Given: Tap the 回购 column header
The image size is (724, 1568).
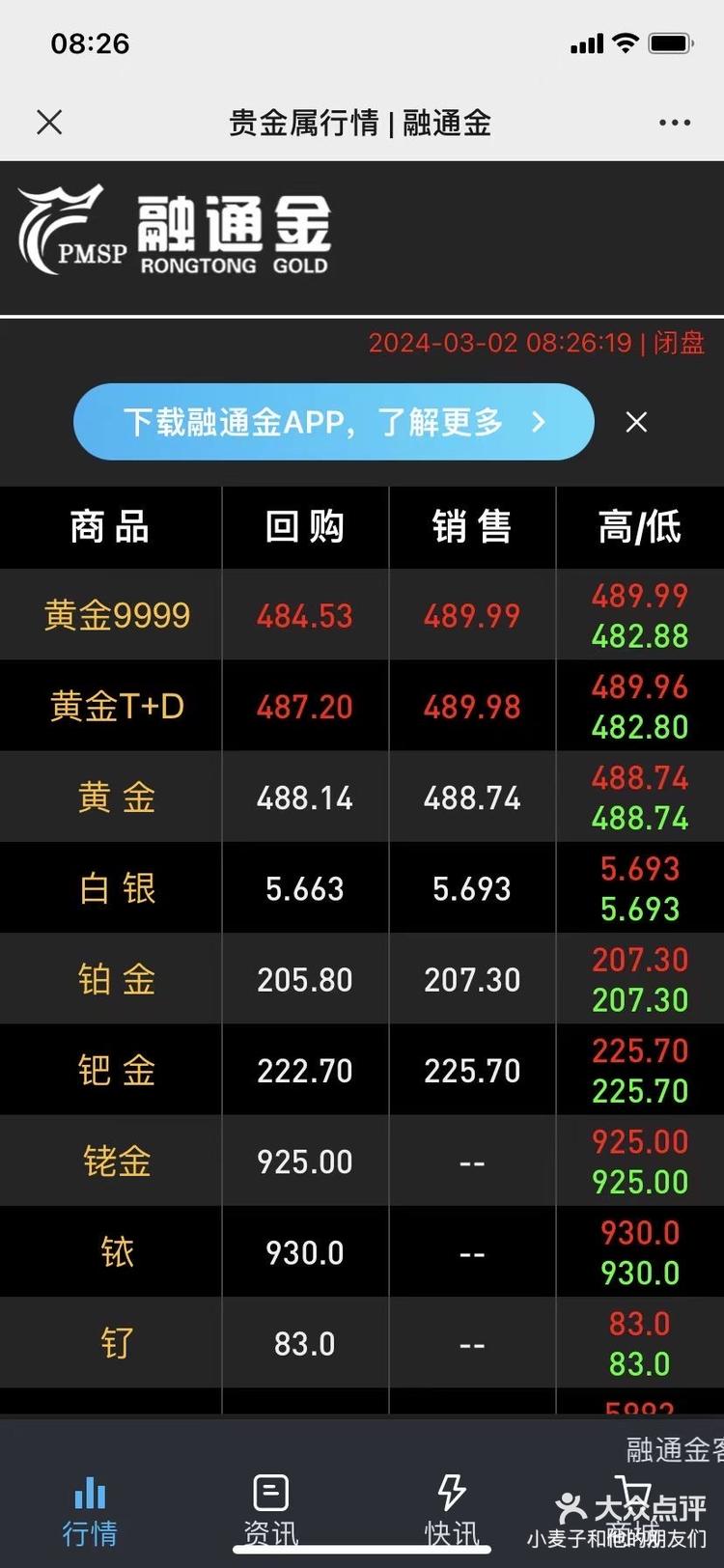Looking at the screenshot, I should (x=304, y=527).
